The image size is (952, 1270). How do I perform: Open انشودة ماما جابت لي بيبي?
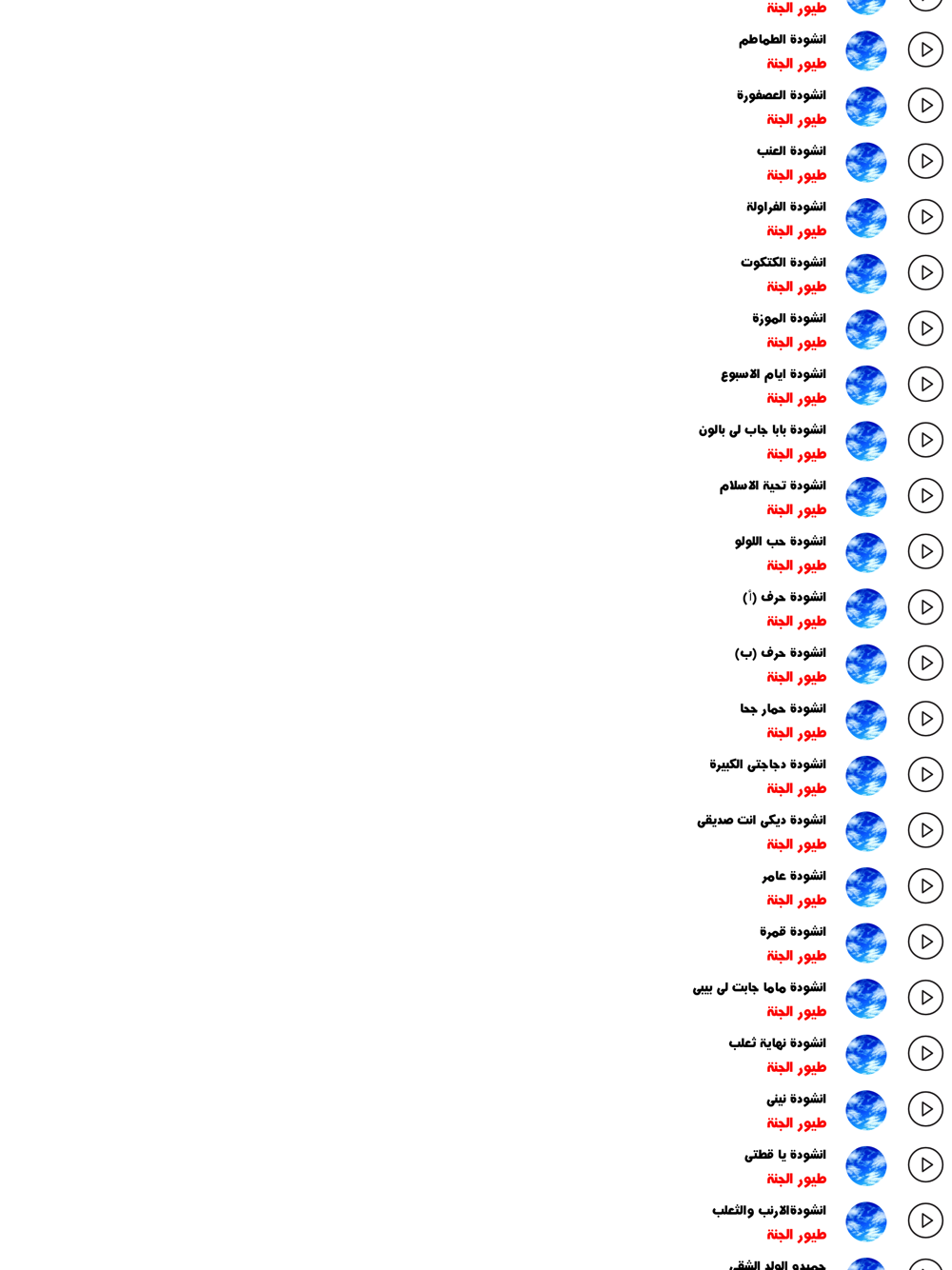(476, 998)
